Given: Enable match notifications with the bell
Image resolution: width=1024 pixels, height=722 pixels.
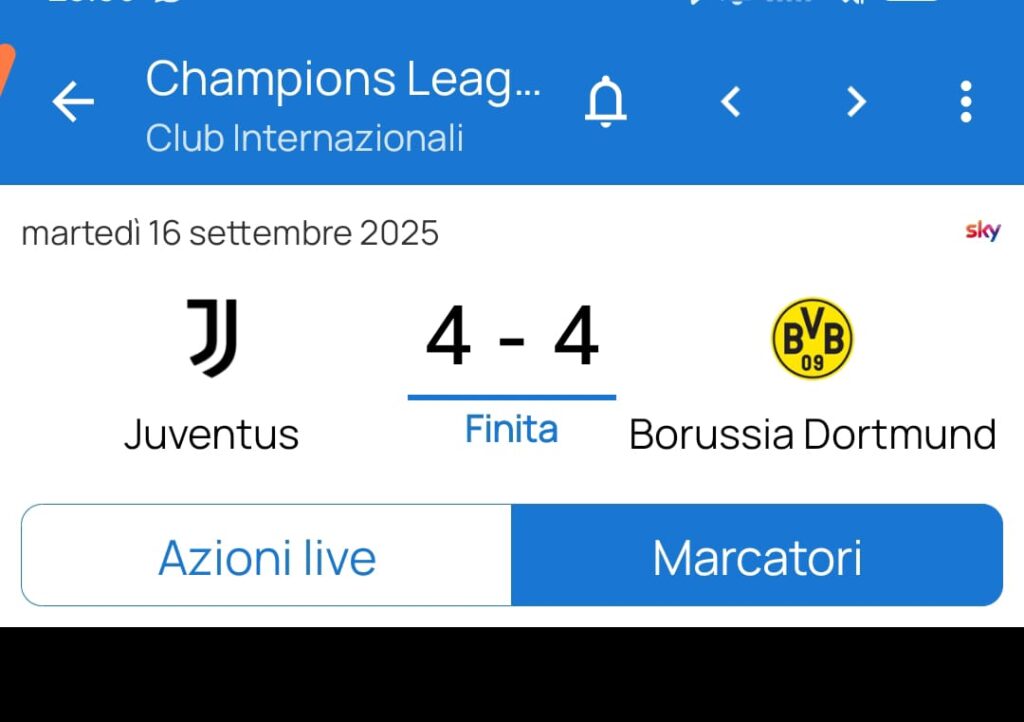Looking at the screenshot, I should (x=605, y=101).
